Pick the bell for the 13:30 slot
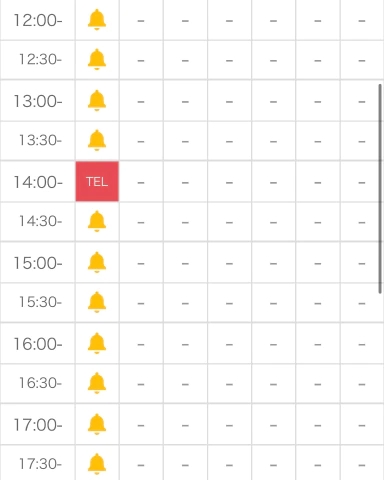The width and height of the screenshot is (384, 480). 97,140
